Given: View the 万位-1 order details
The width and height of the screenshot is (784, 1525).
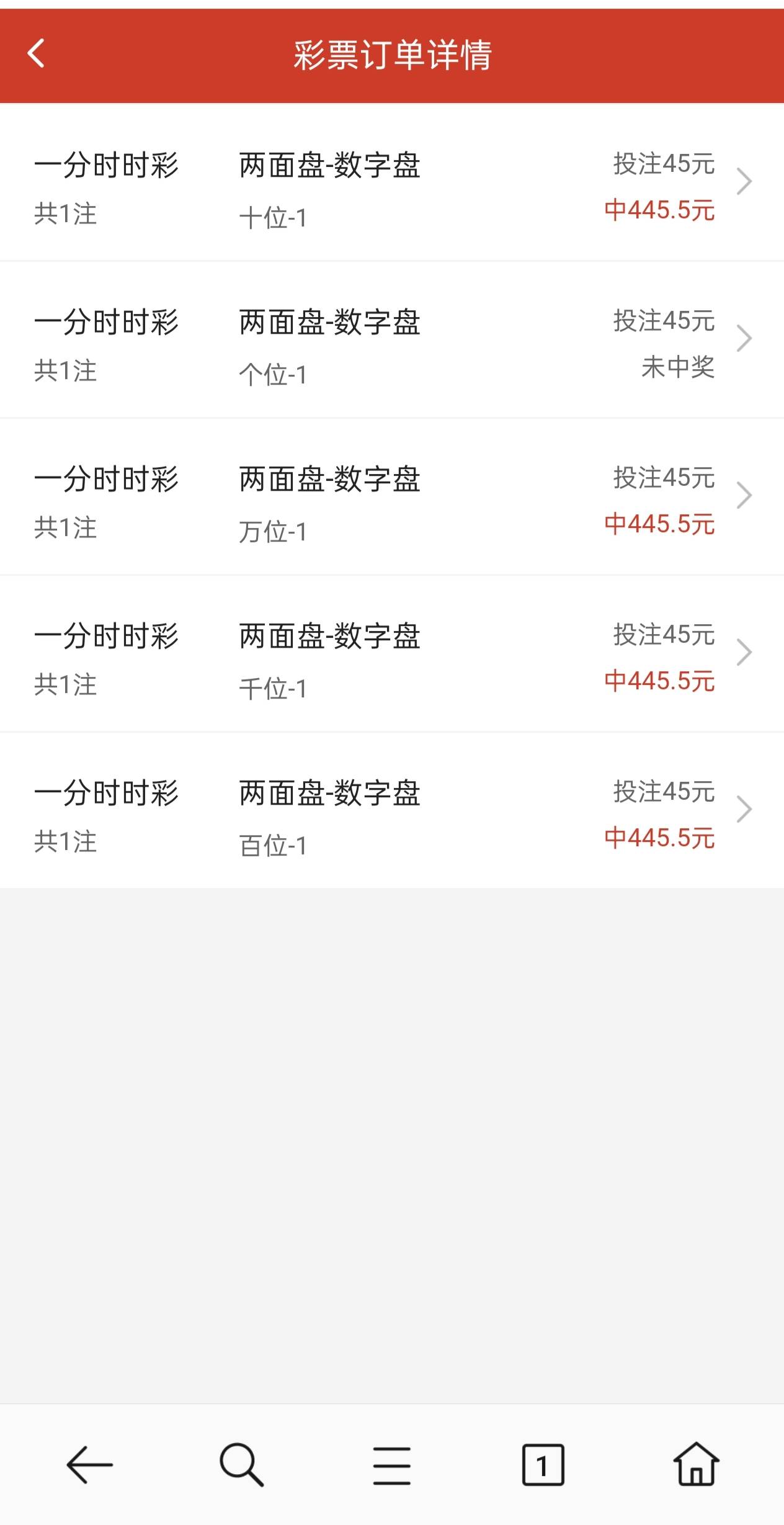Looking at the screenshot, I should (x=392, y=497).
